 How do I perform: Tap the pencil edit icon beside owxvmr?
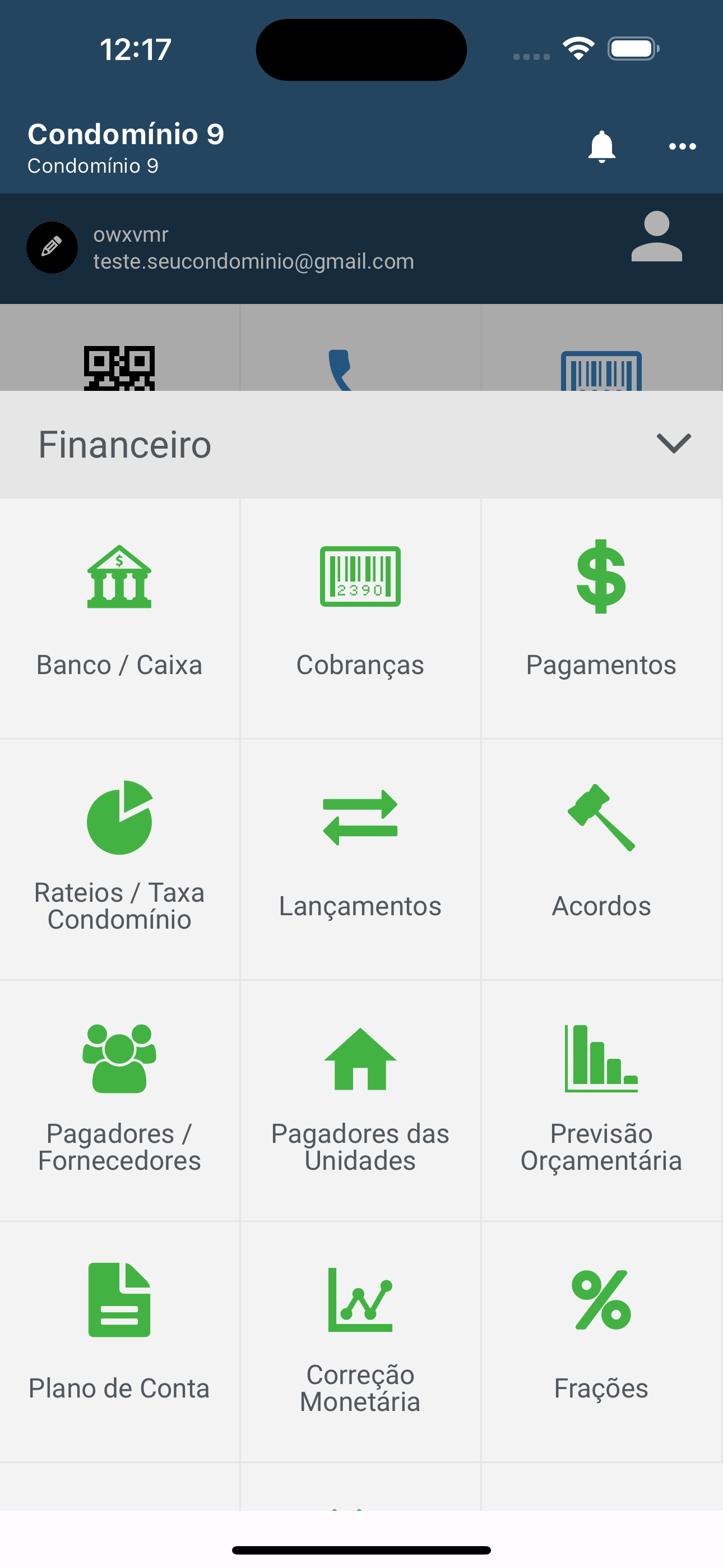(52, 247)
